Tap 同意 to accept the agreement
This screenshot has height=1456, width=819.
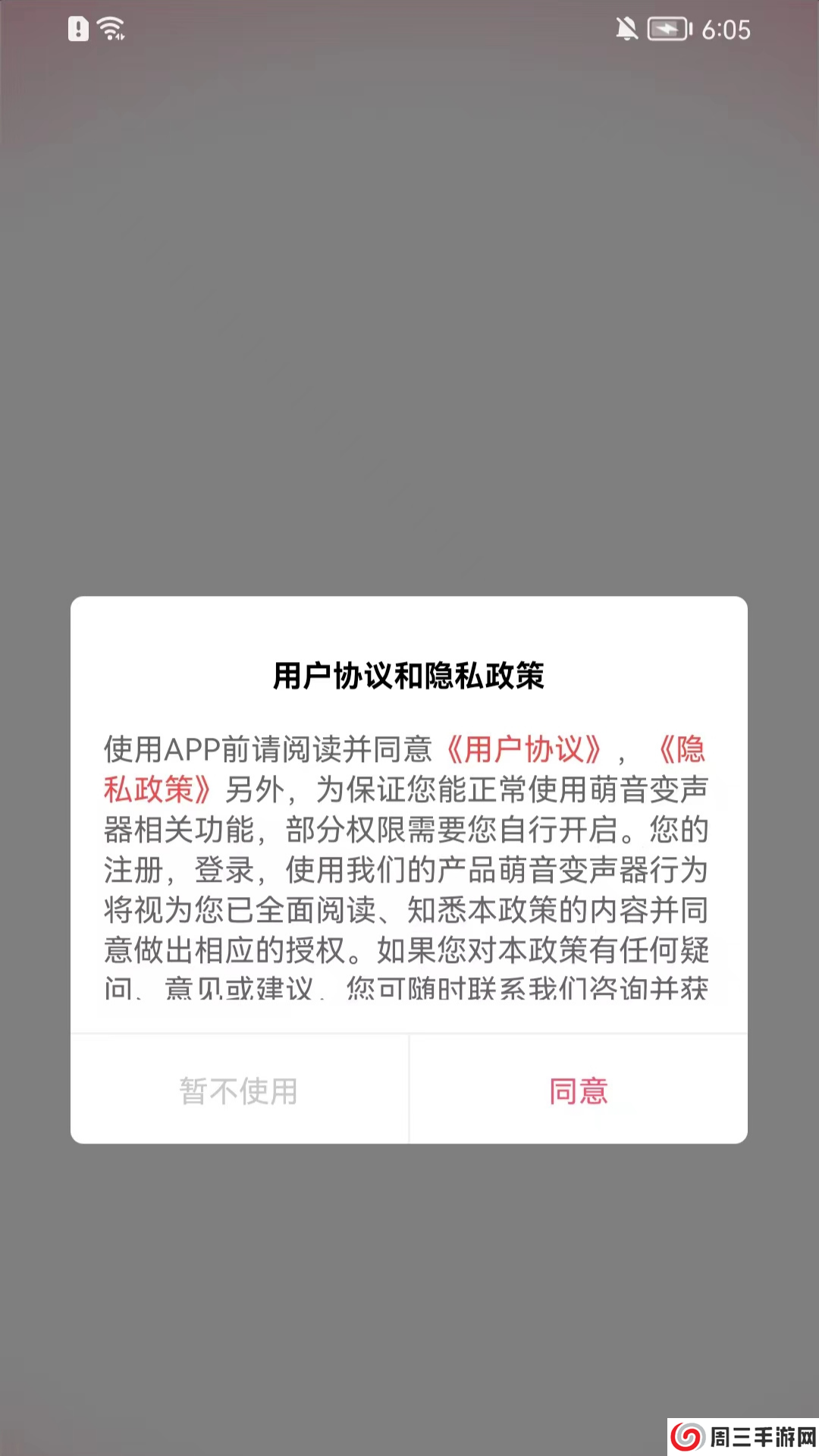tap(578, 1090)
